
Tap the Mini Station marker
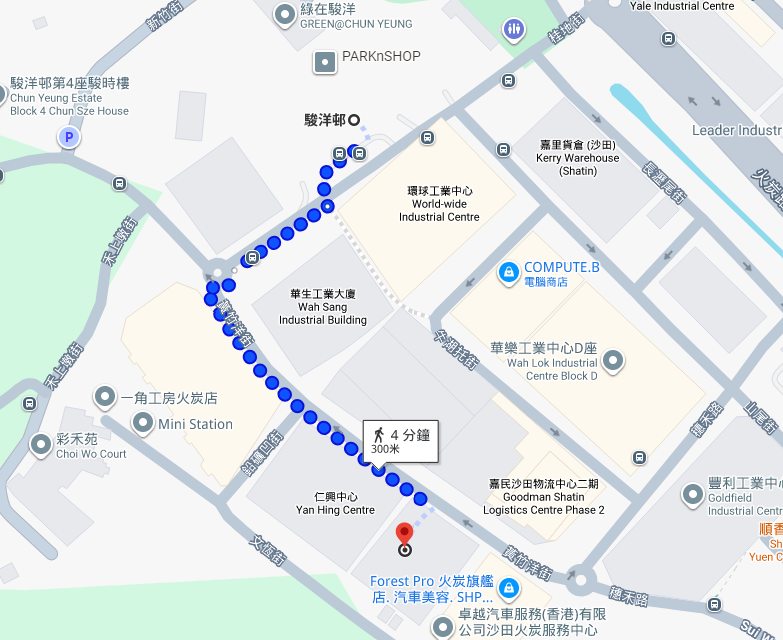143,424
